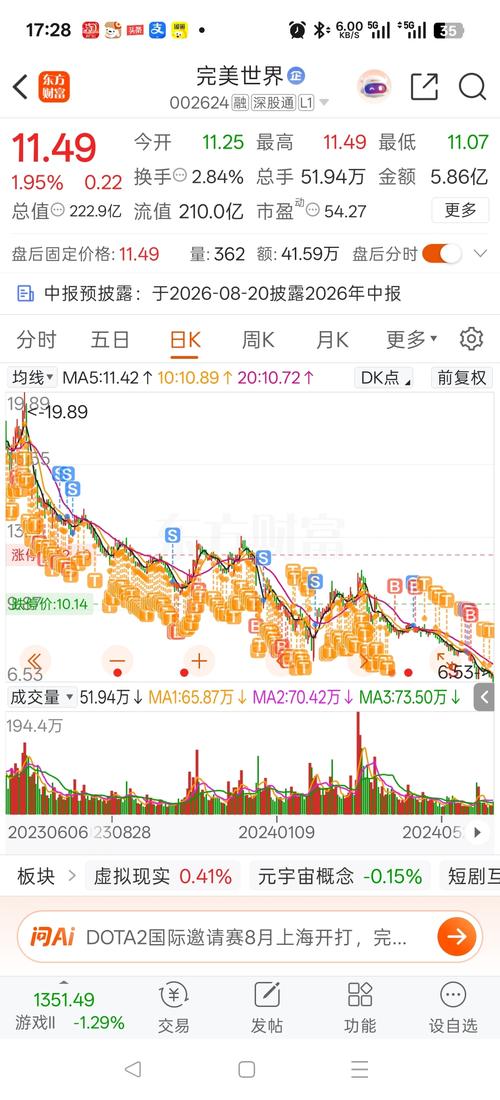Open chart settings gear icon
500x1100 pixels.
pyautogui.click(x=471, y=339)
